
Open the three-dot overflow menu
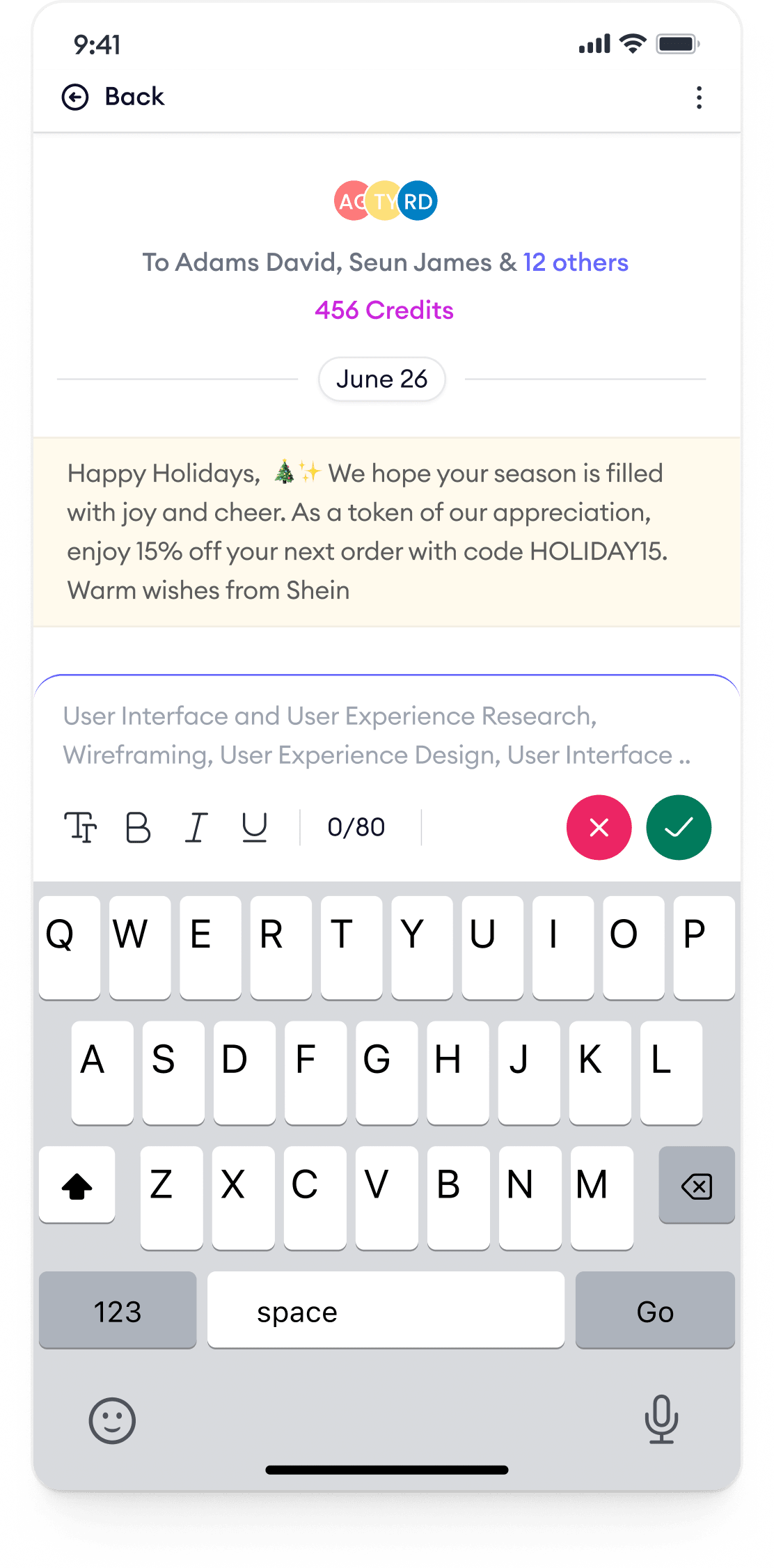pyautogui.click(x=699, y=97)
